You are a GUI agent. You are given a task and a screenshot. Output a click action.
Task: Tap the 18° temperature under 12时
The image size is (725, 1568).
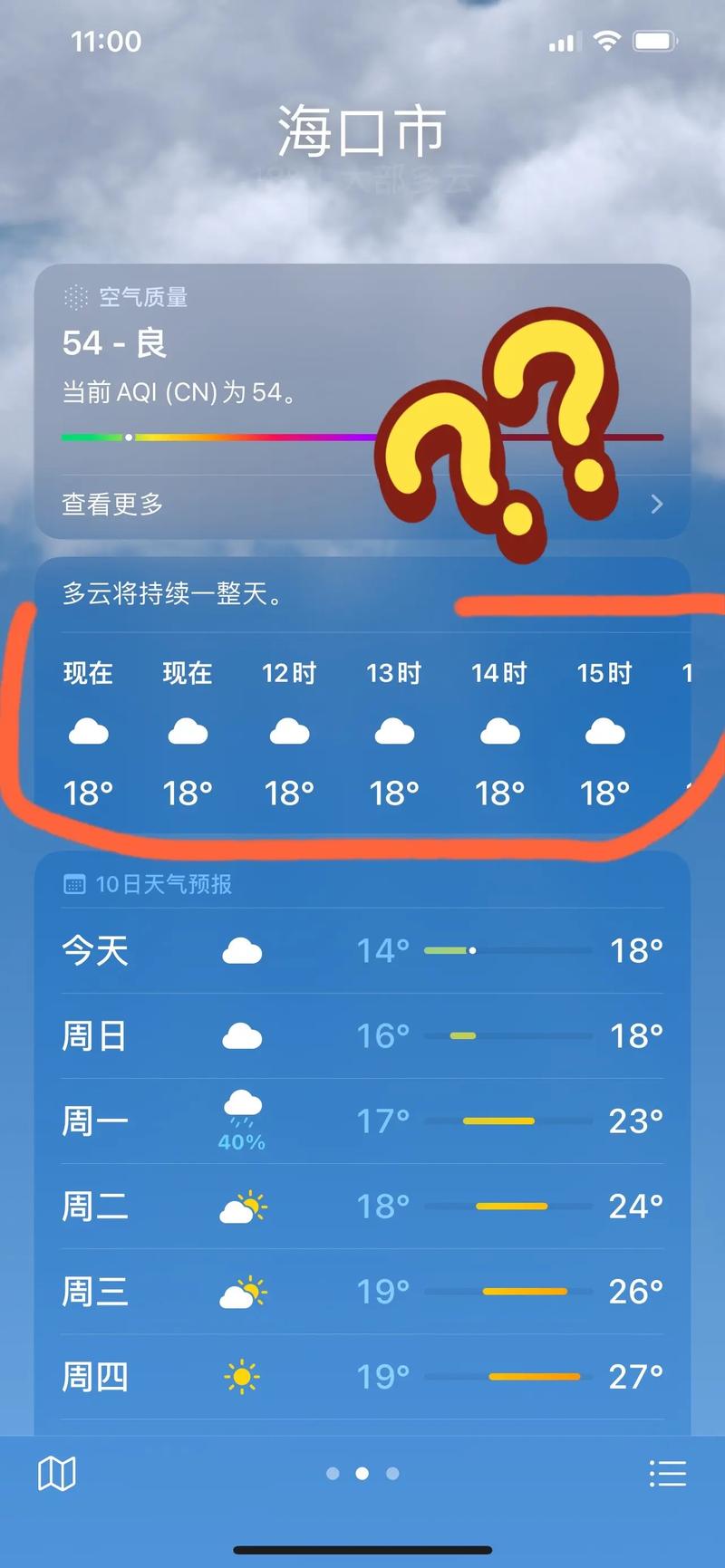(x=289, y=794)
